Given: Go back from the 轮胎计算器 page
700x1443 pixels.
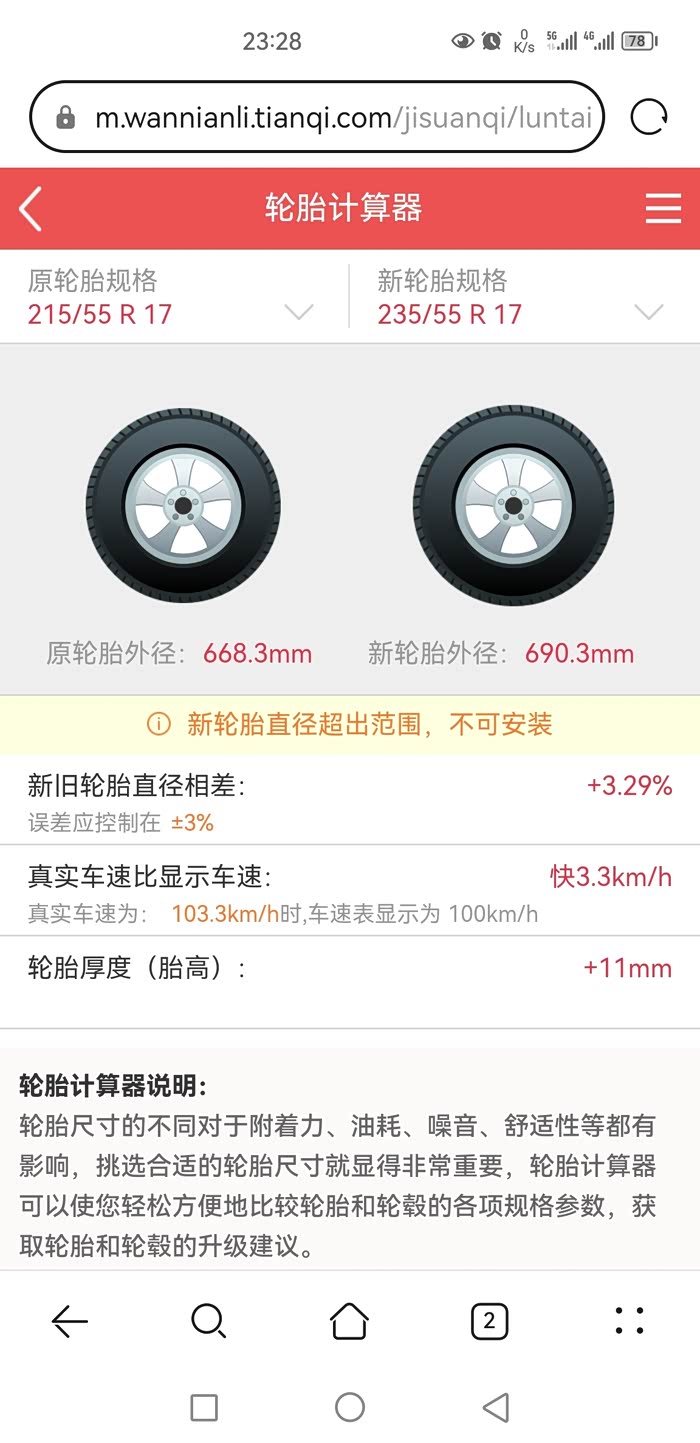Looking at the screenshot, I should (x=31, y=209).
